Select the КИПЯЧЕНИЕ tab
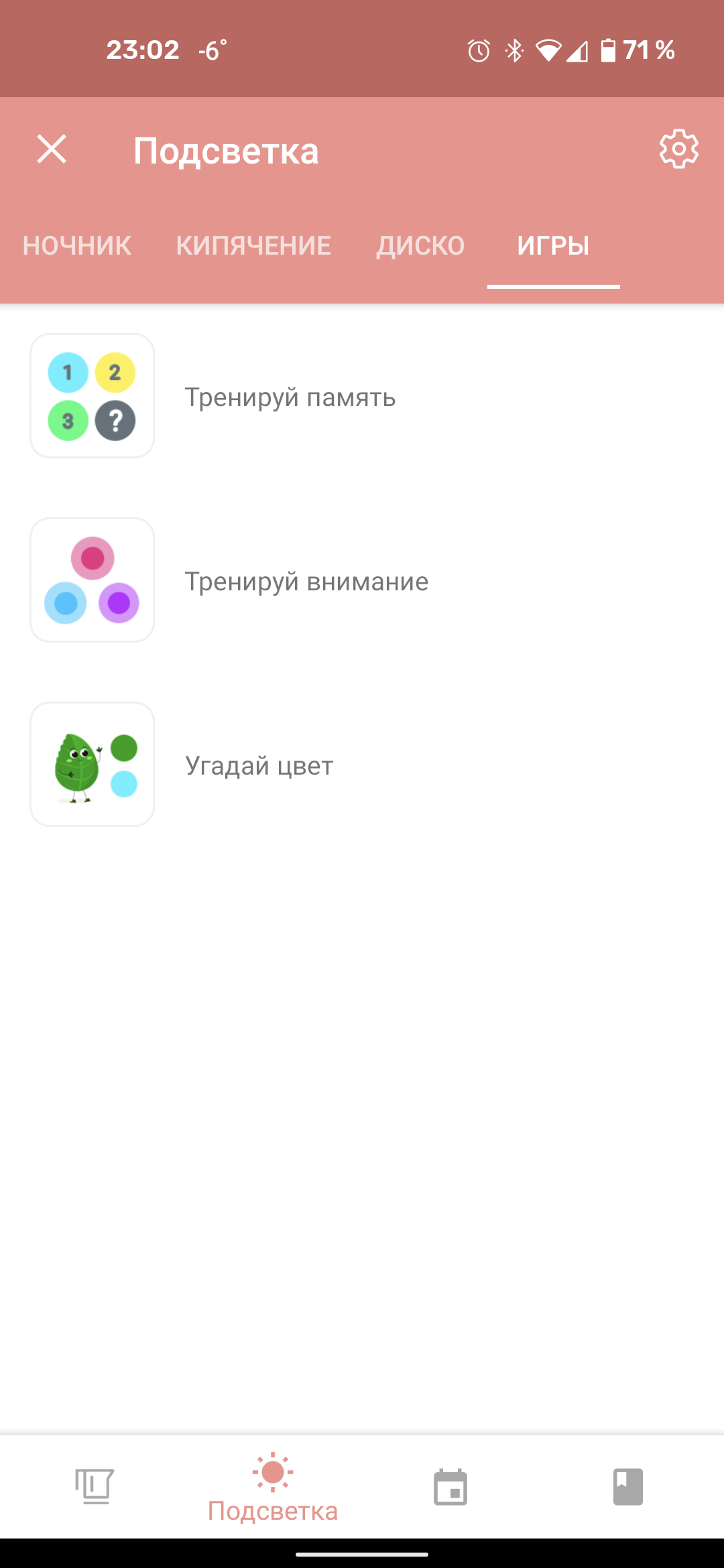 point(253,246)
